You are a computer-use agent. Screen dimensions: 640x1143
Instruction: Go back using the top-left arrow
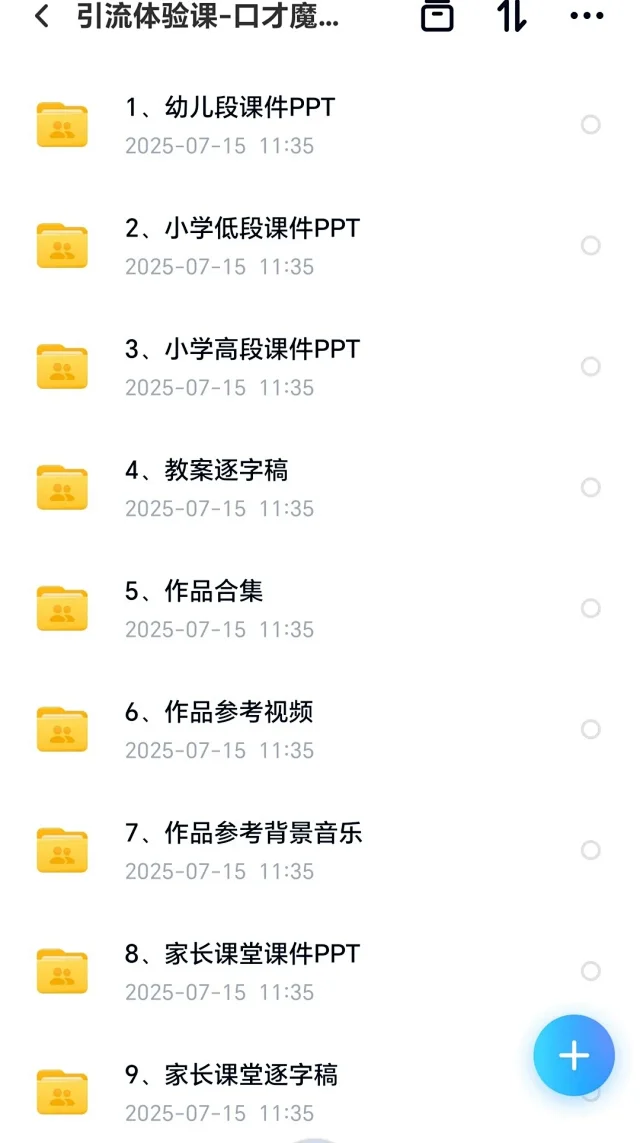click(x=42, y=16)
